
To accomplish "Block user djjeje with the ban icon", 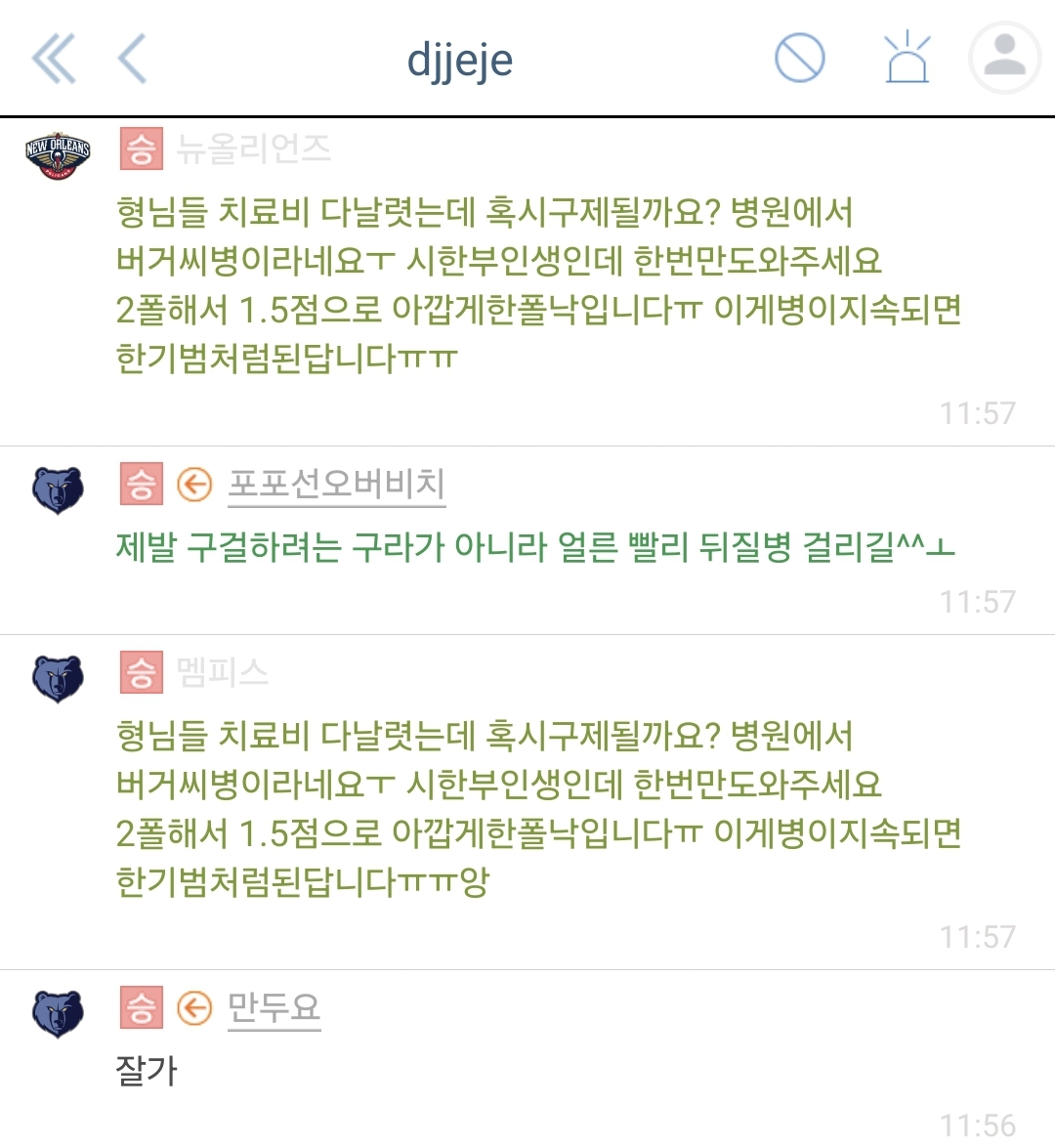I will [799, 59].
